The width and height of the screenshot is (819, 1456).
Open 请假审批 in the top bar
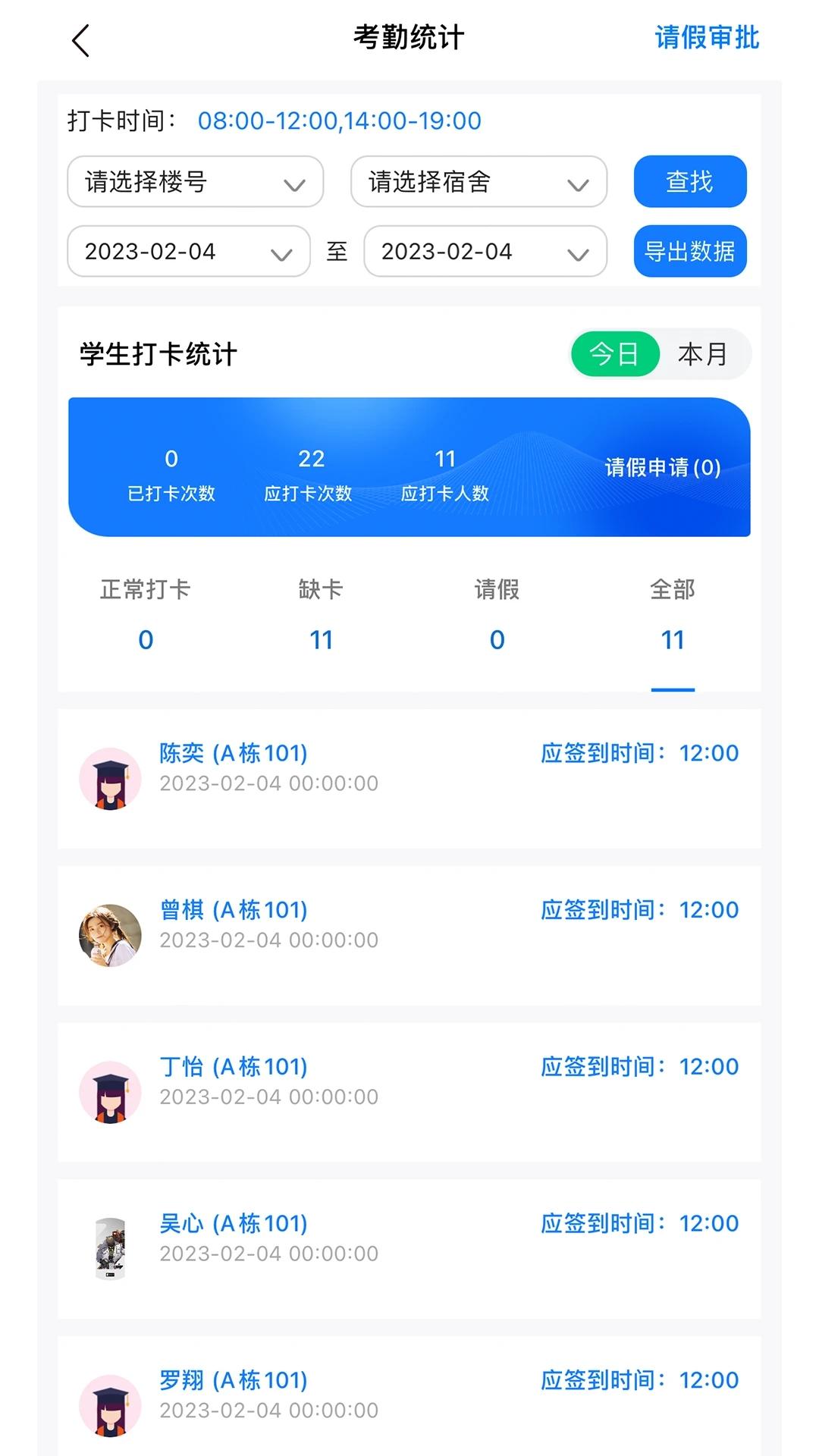[x=707, y=39]
